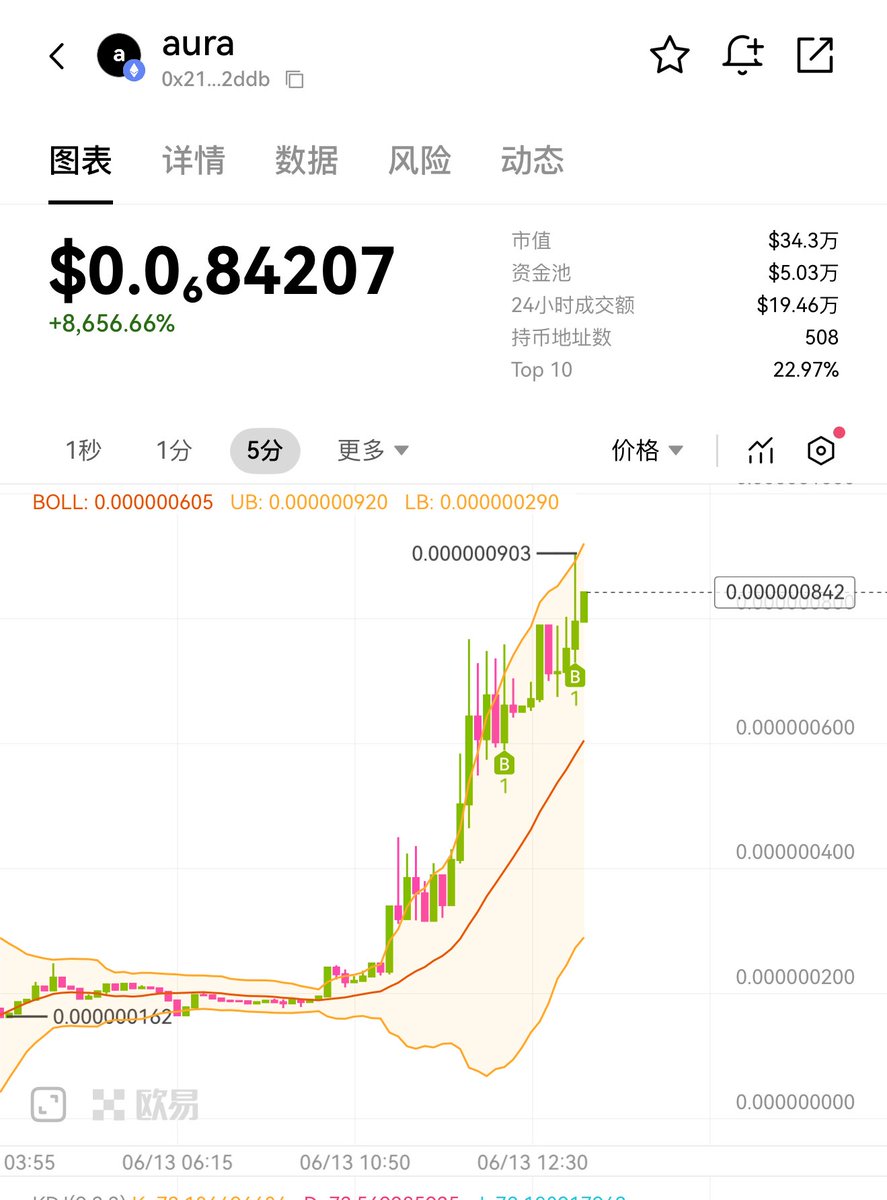Add aura to favorites with star
Image resolution: width=887 pixels, height=1200 pixels.
(669, 56)
